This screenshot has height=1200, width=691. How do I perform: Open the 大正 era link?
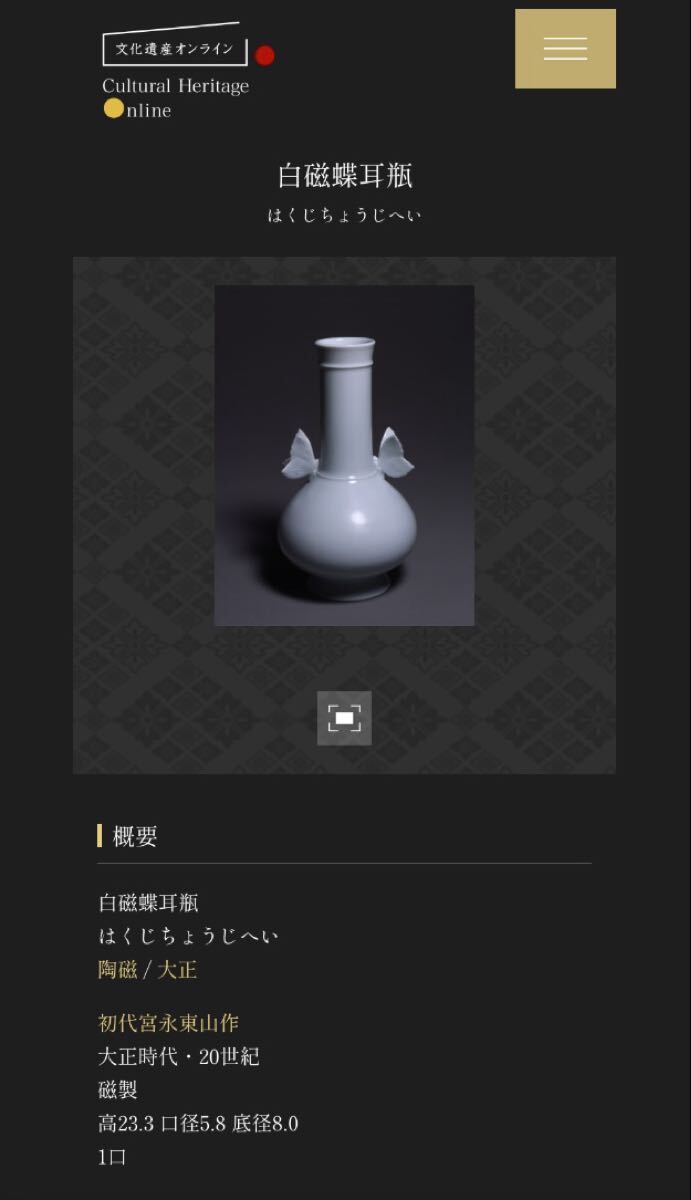[x=177, y=969]
